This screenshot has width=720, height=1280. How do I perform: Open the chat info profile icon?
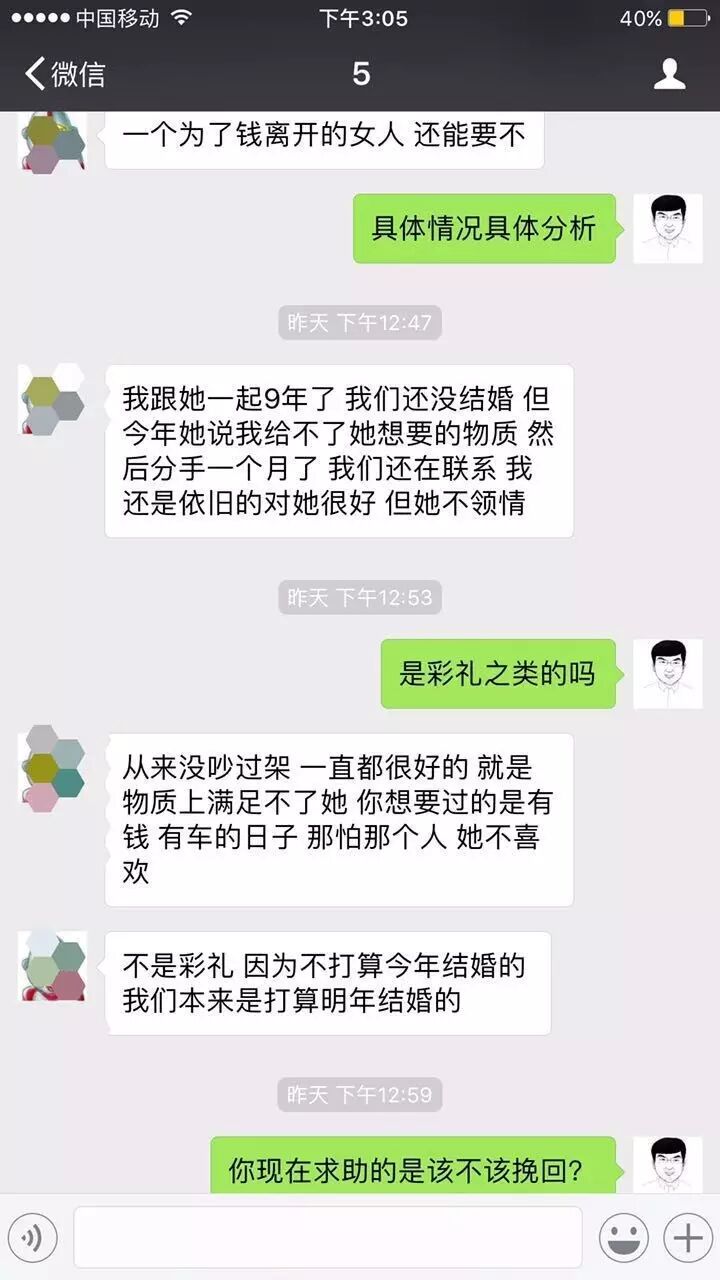click(669, 74)
